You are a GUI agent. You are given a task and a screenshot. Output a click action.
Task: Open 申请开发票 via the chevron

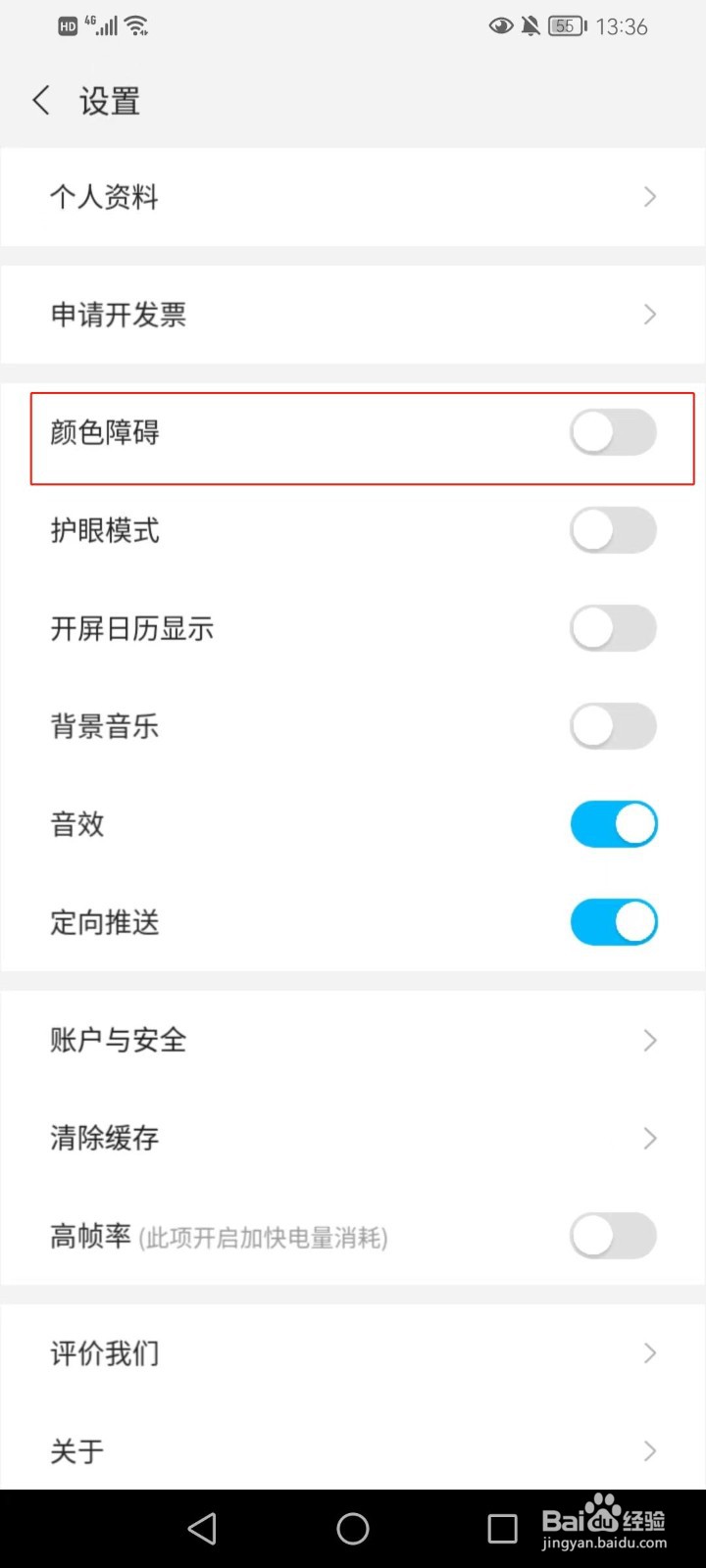649,315
